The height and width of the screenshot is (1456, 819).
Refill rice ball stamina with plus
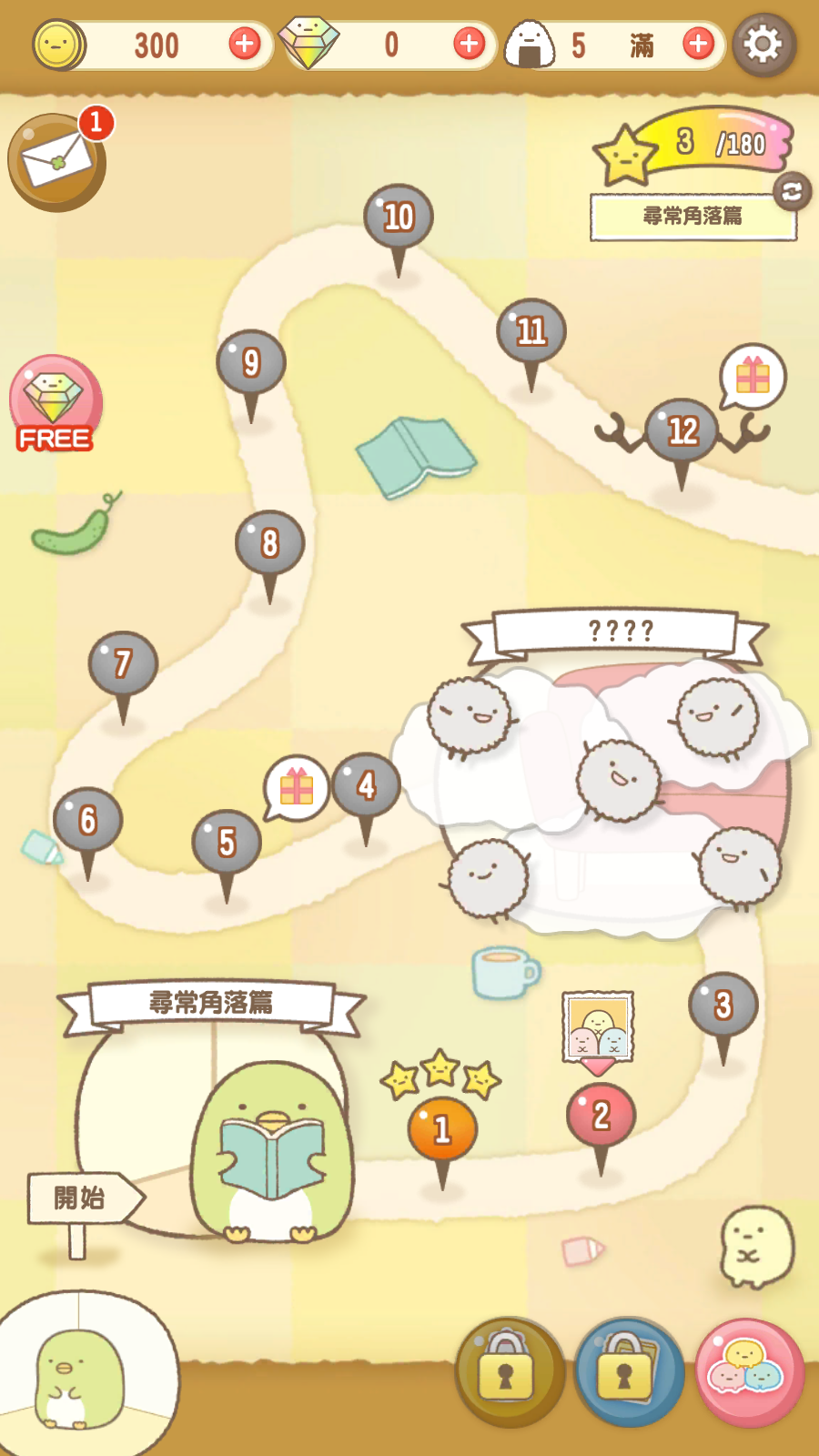698,43
